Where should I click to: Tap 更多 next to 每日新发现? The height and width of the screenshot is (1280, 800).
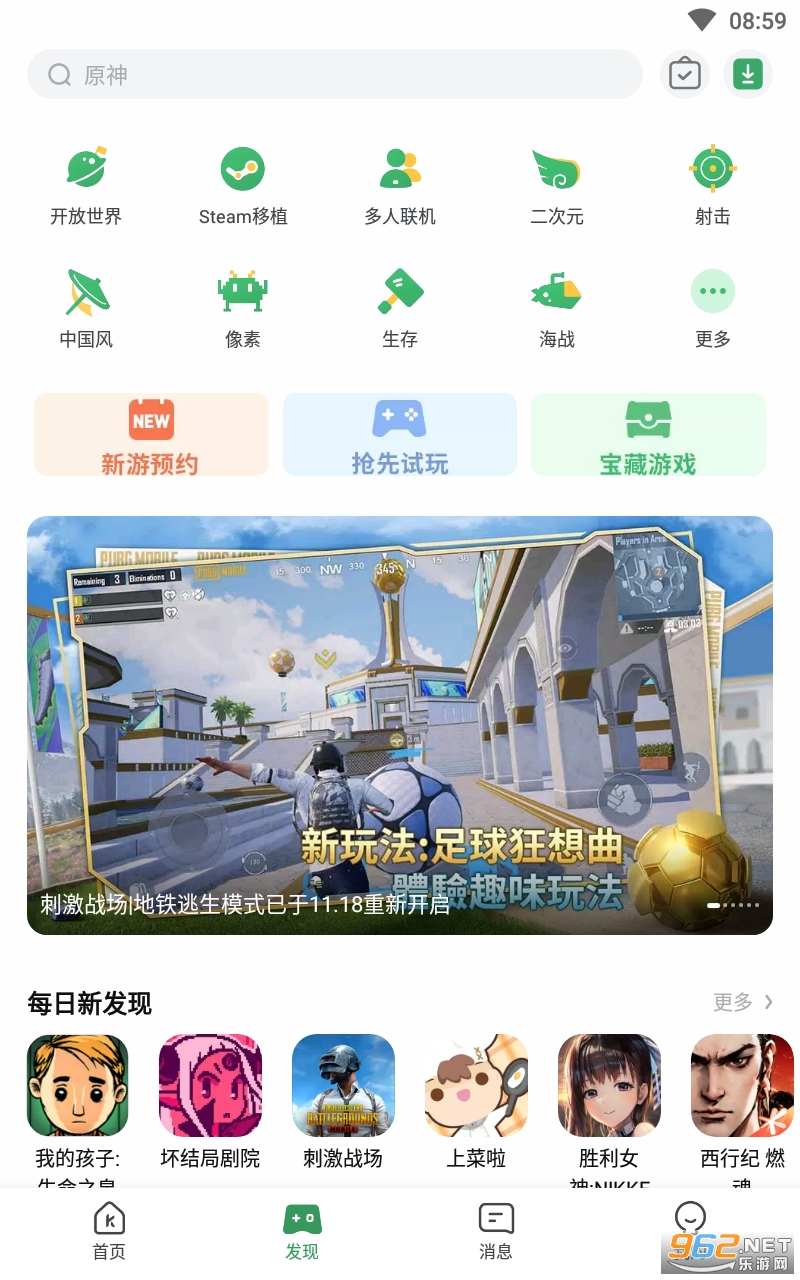pos(743,1002)
